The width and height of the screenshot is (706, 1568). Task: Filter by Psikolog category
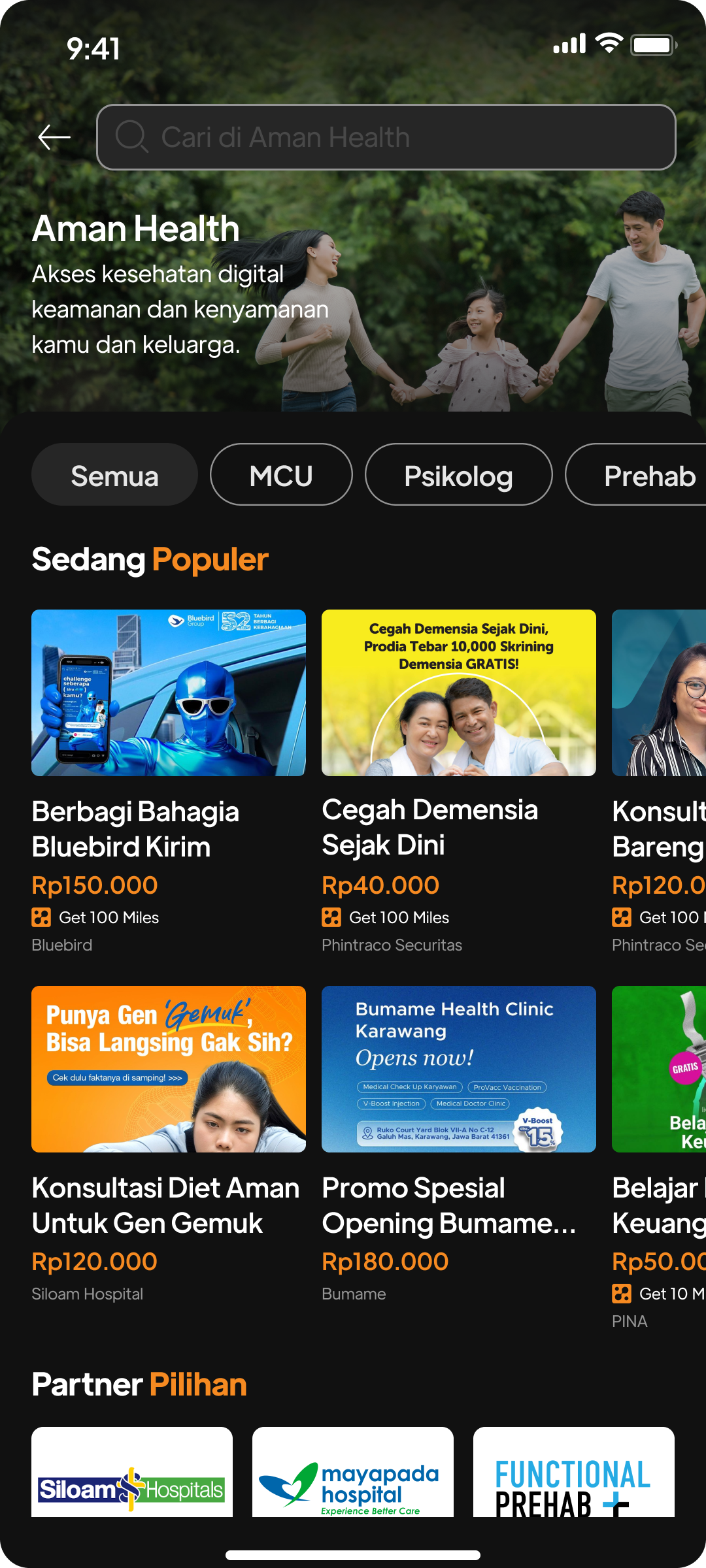[x=458, y=475]
